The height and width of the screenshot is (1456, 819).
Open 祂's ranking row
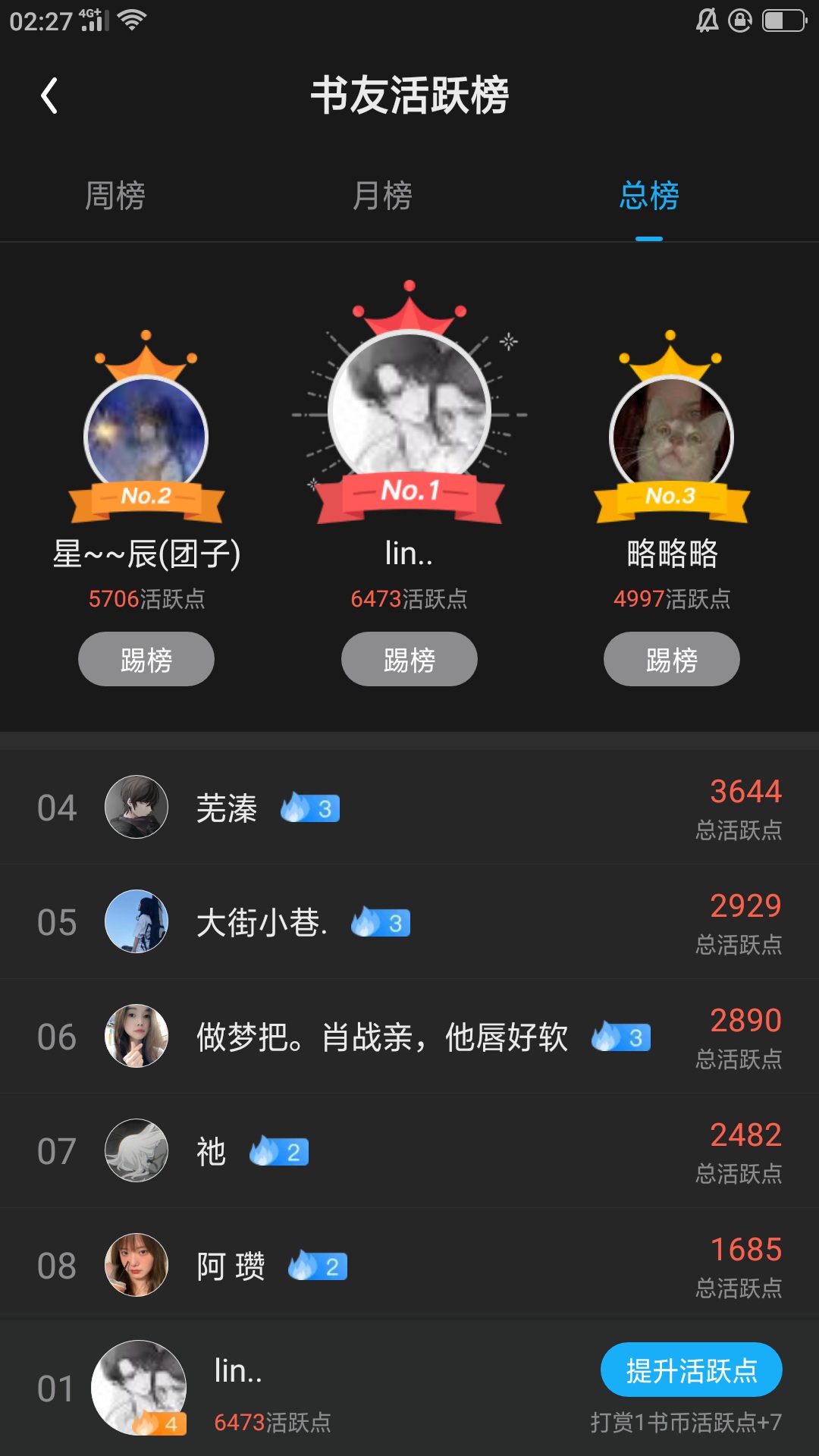pyautogui.click(x=409, y=1151)
